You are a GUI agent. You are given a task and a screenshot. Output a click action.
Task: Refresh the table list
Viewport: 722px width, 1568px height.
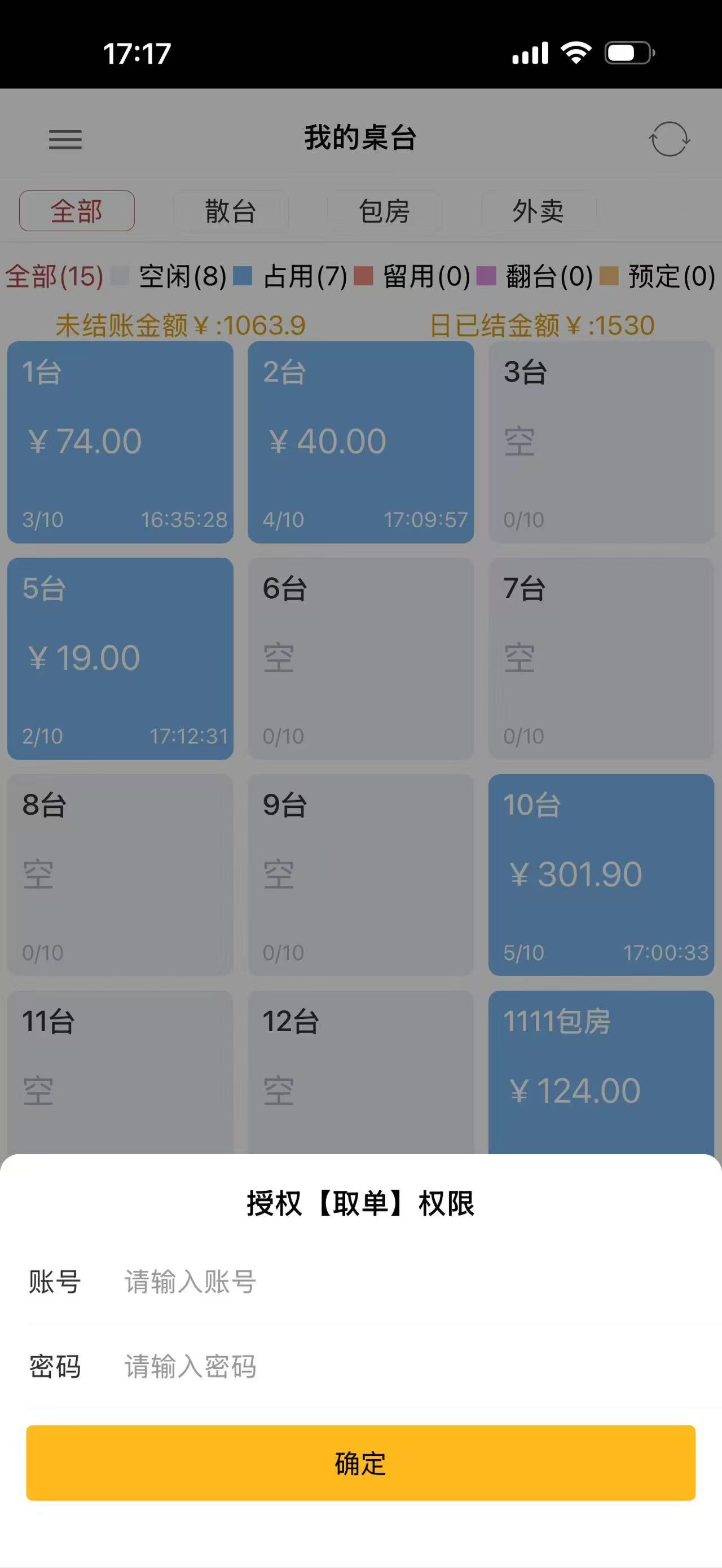668,139
